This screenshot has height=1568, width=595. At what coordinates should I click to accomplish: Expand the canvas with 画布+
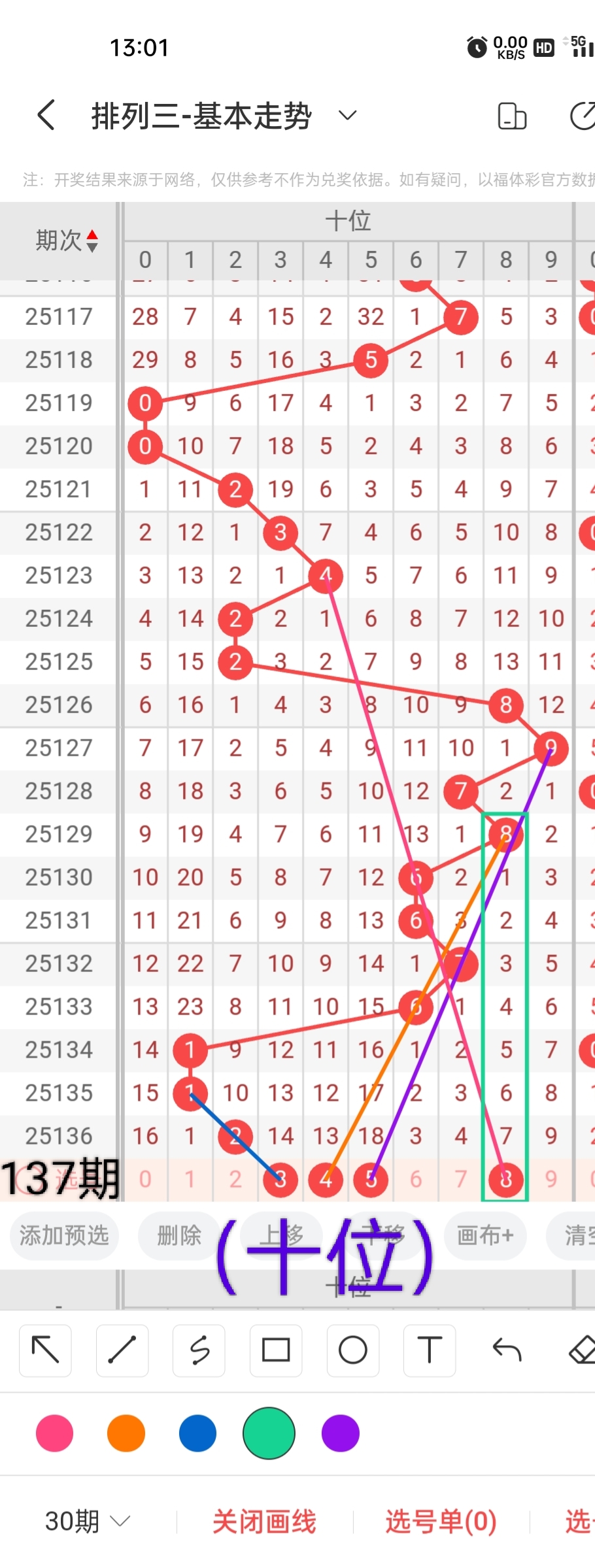pos(485,1235)
